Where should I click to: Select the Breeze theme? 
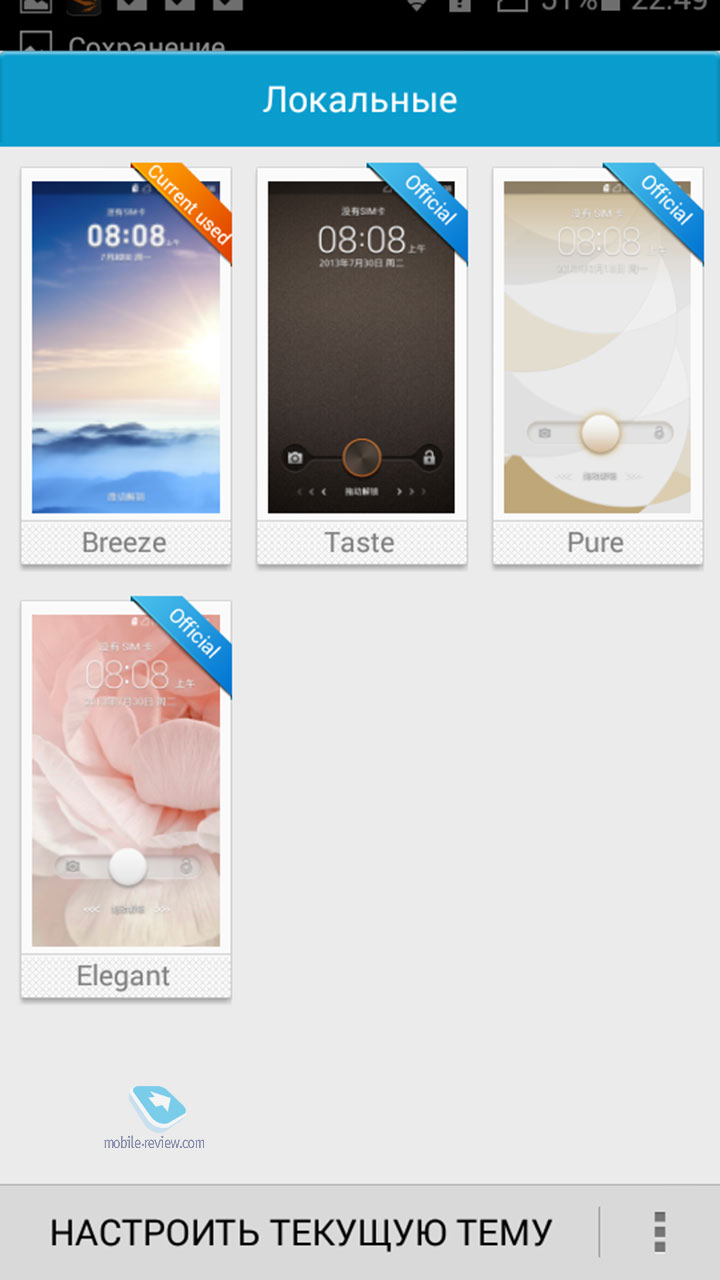coord(126,366)
